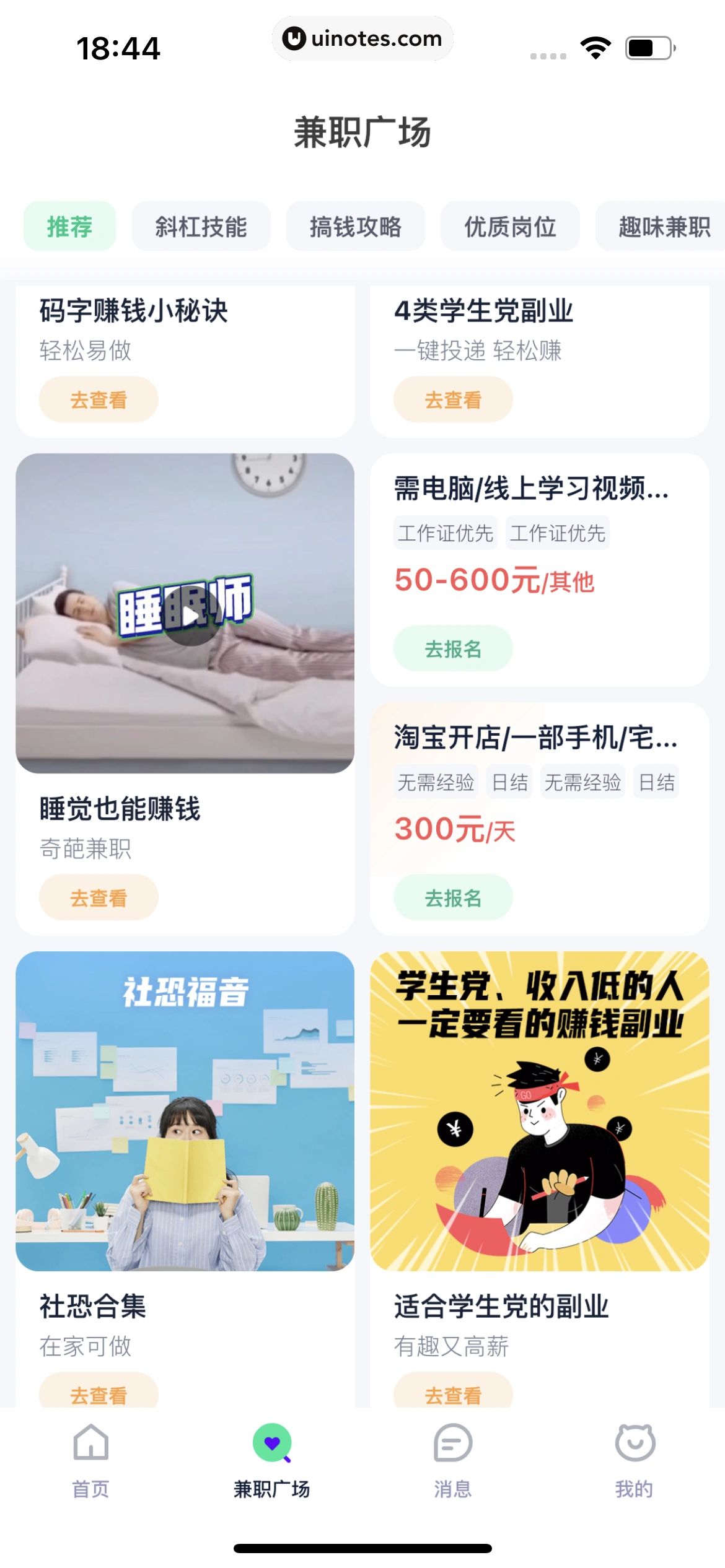Tap 去查看 under 码字赚钱小秘诀
Screen dimensions: 725x1568
tap(99, 399)
